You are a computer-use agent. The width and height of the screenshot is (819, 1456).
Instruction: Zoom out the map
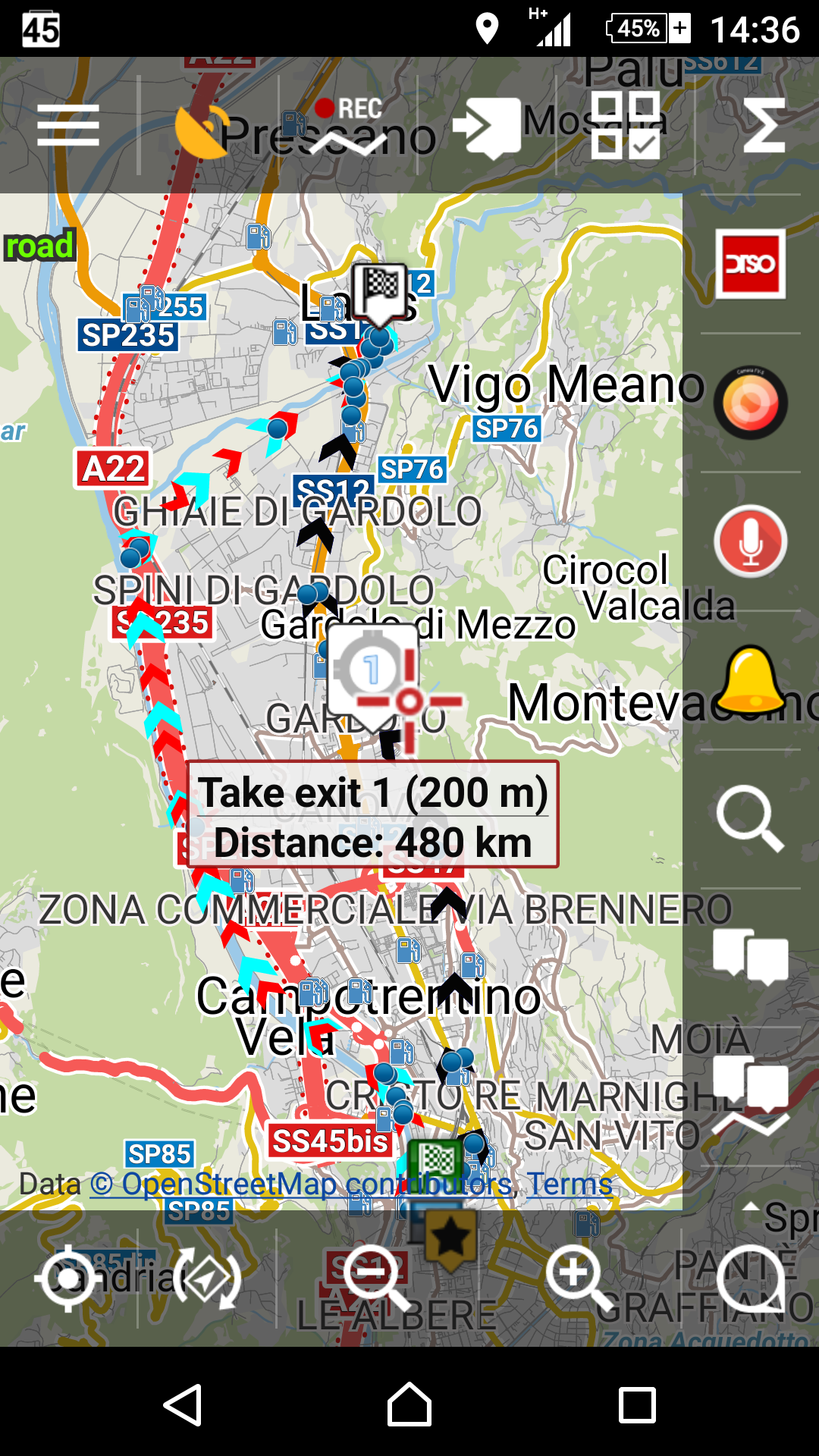(x=377, y=1279)
